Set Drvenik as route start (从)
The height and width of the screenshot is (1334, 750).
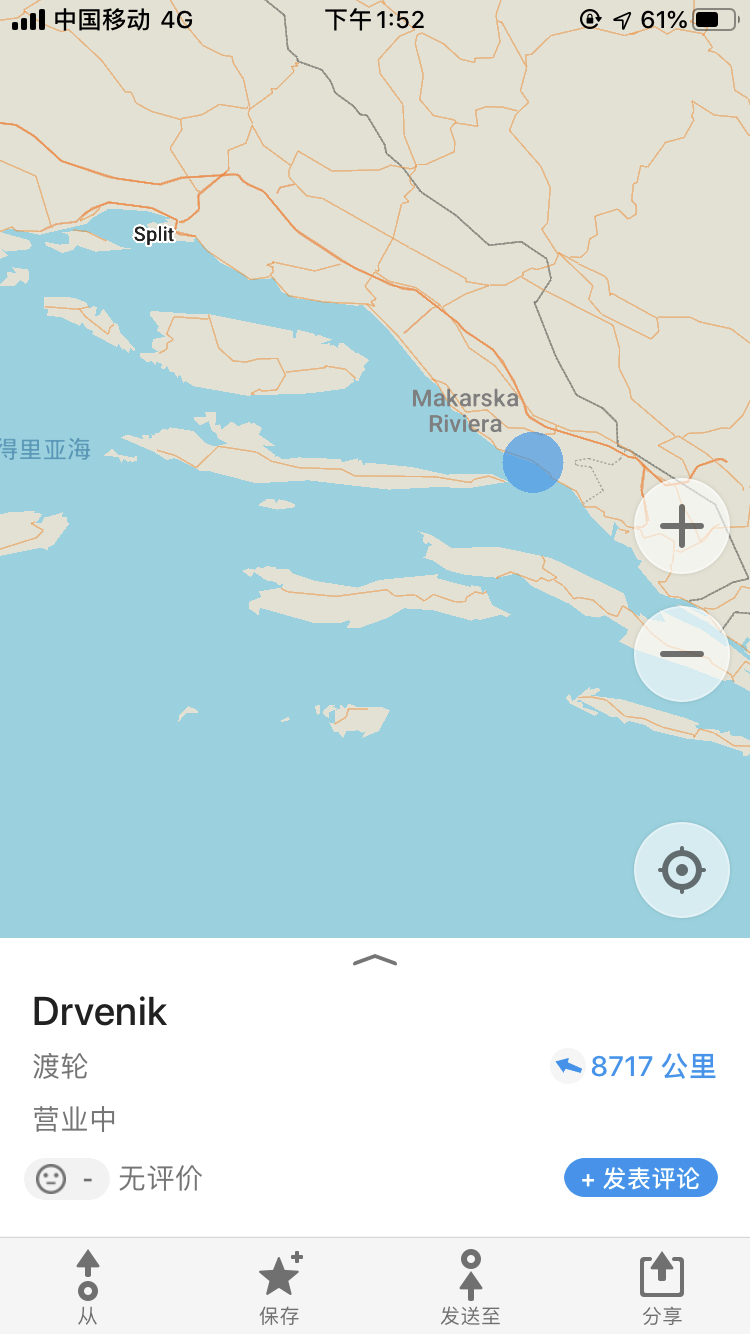click(x=88, y=1287)
